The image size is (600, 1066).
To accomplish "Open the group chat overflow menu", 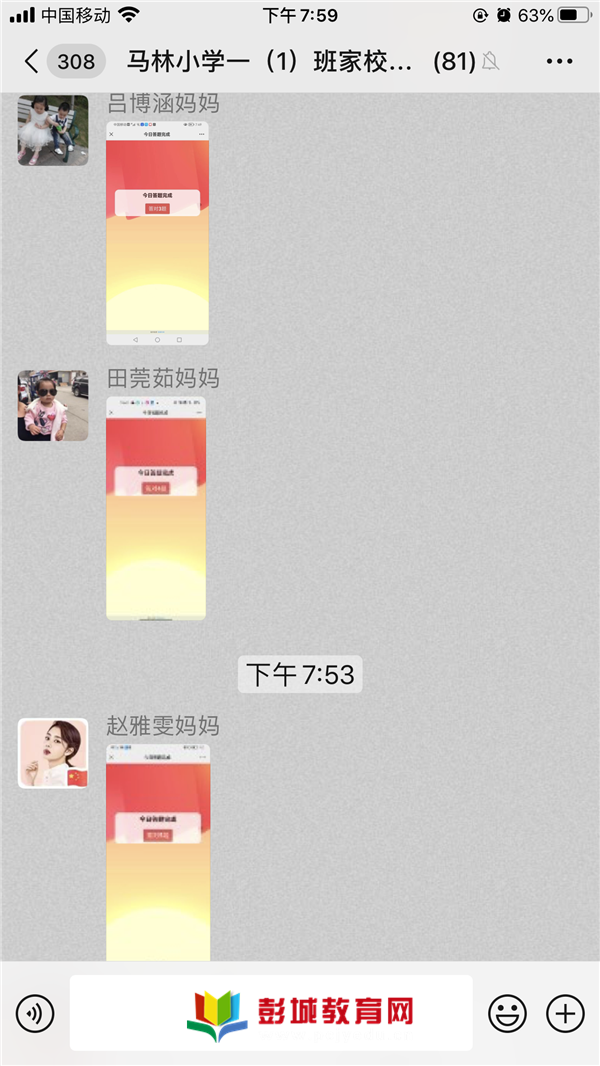I will coord(559,62).
